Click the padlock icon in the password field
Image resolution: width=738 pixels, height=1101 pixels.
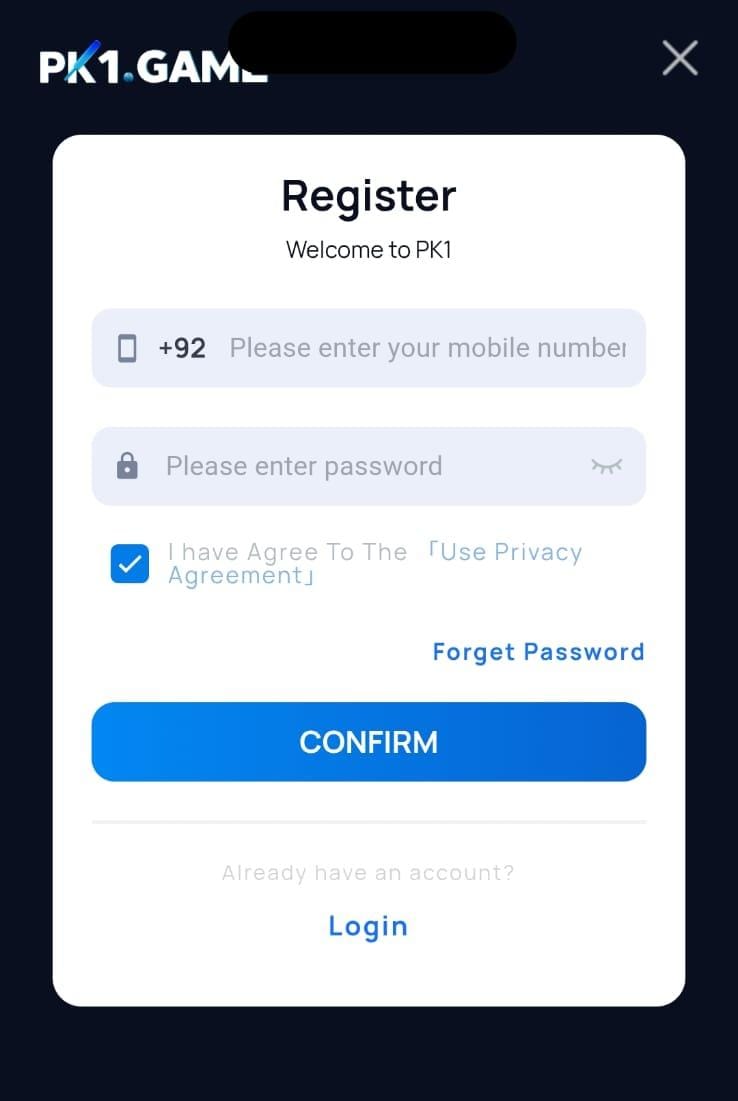128,465
